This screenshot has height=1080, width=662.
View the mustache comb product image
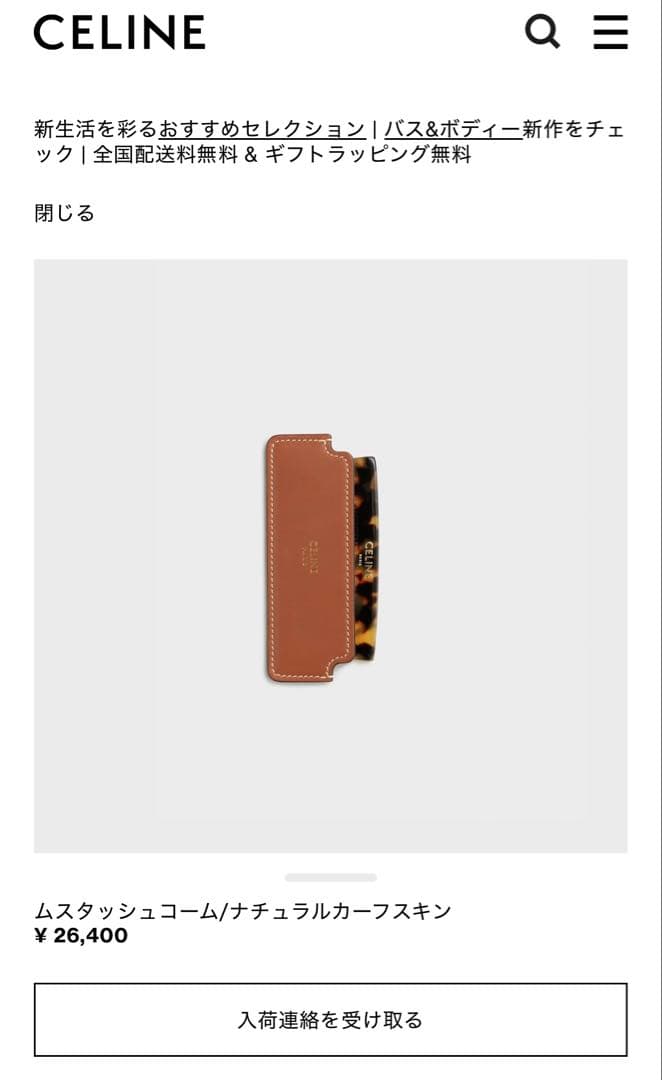tap(330, 556)
